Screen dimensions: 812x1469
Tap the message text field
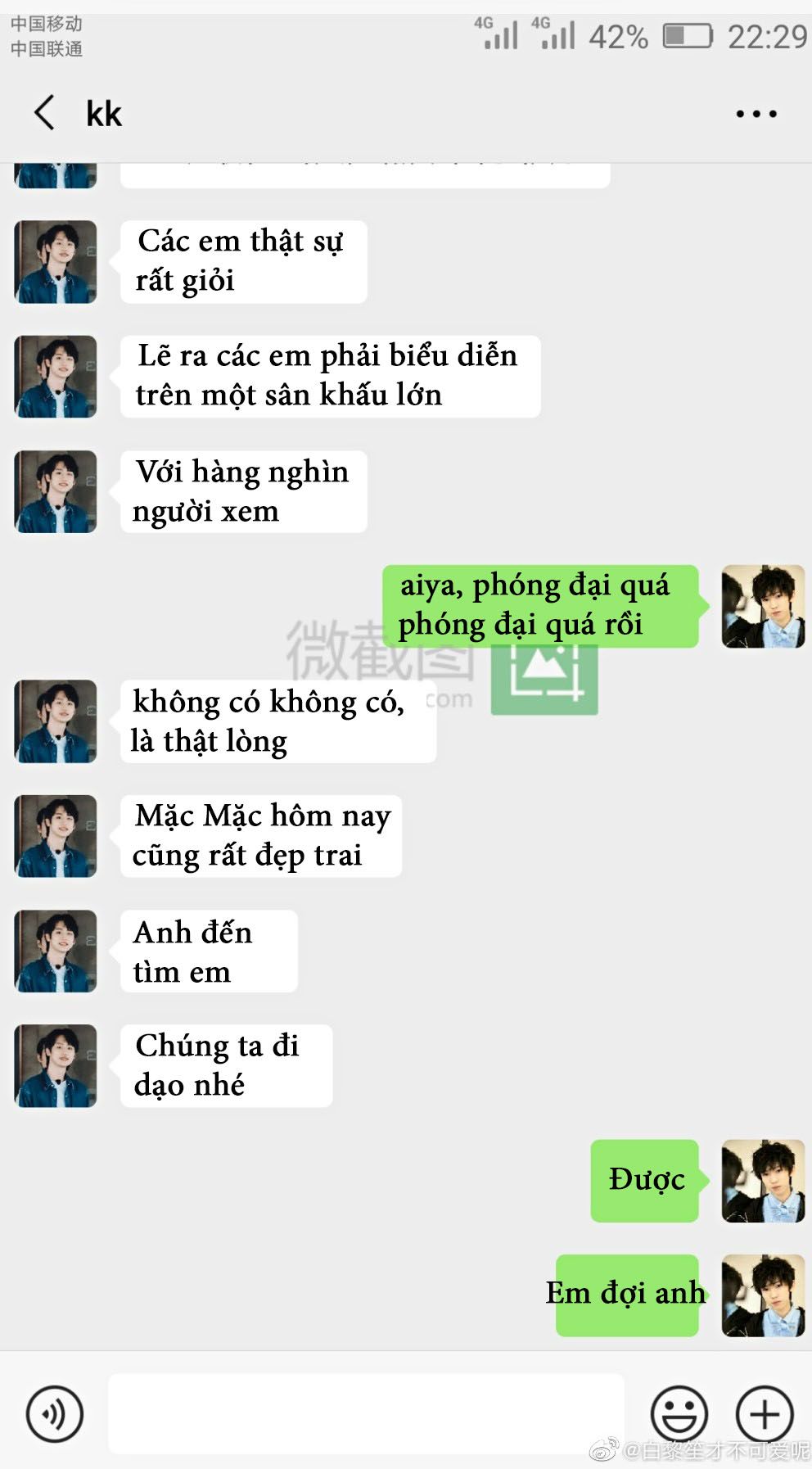366,1413
